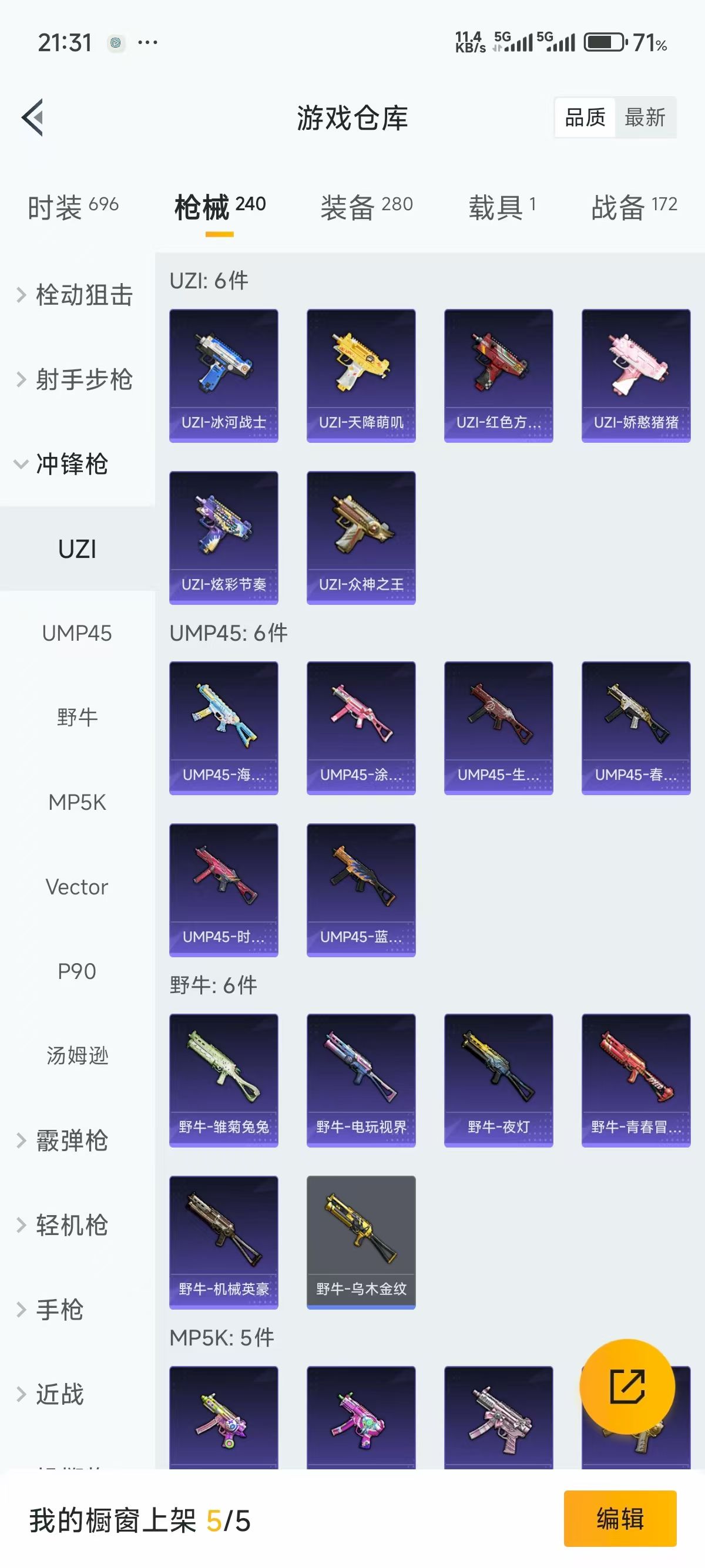
Task: View the 野牛-乌木金纹 skin
Action: point(361,1241)
